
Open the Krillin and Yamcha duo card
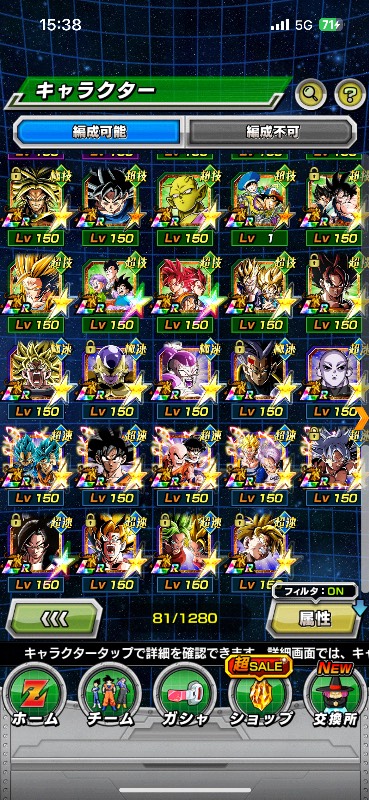(184, 465)
